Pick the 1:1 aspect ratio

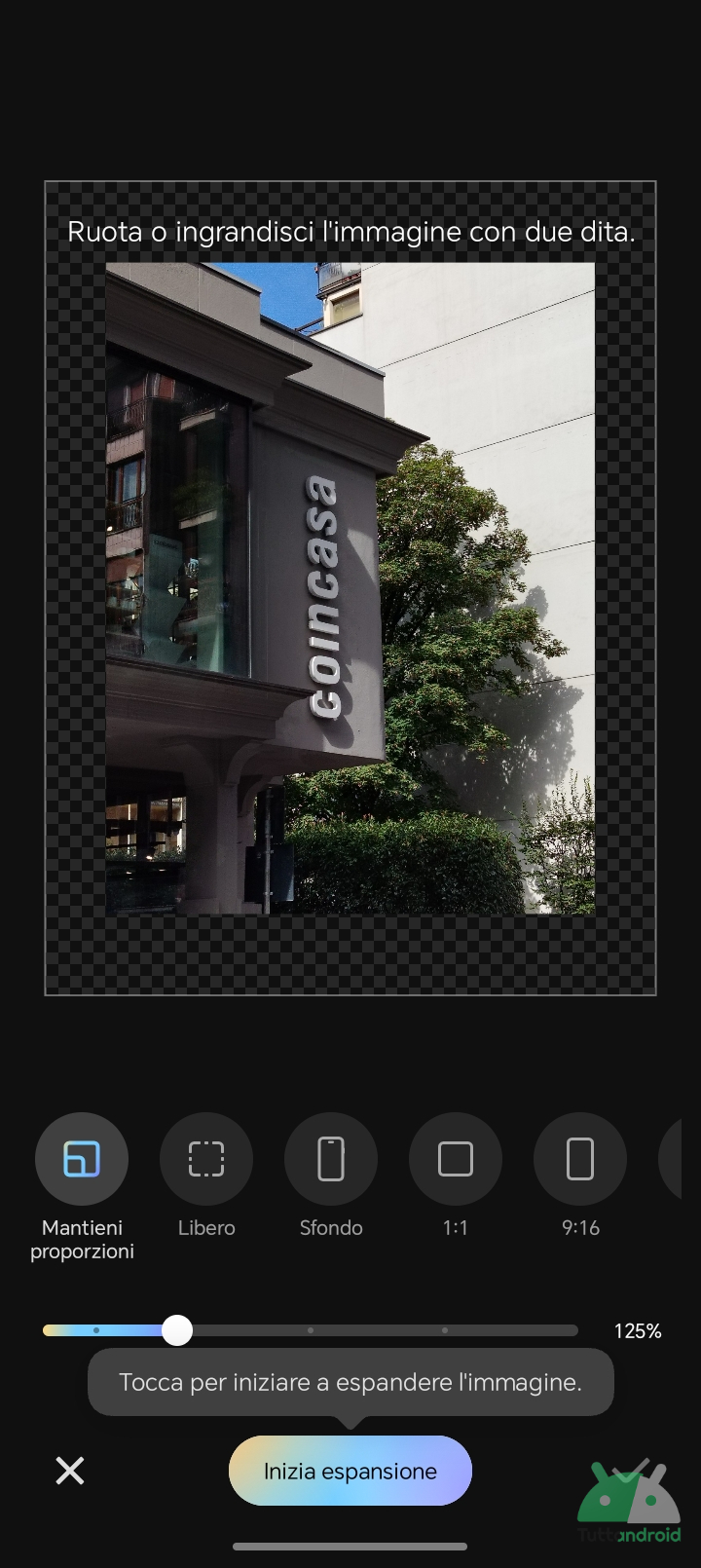(x=456, y=1159)
